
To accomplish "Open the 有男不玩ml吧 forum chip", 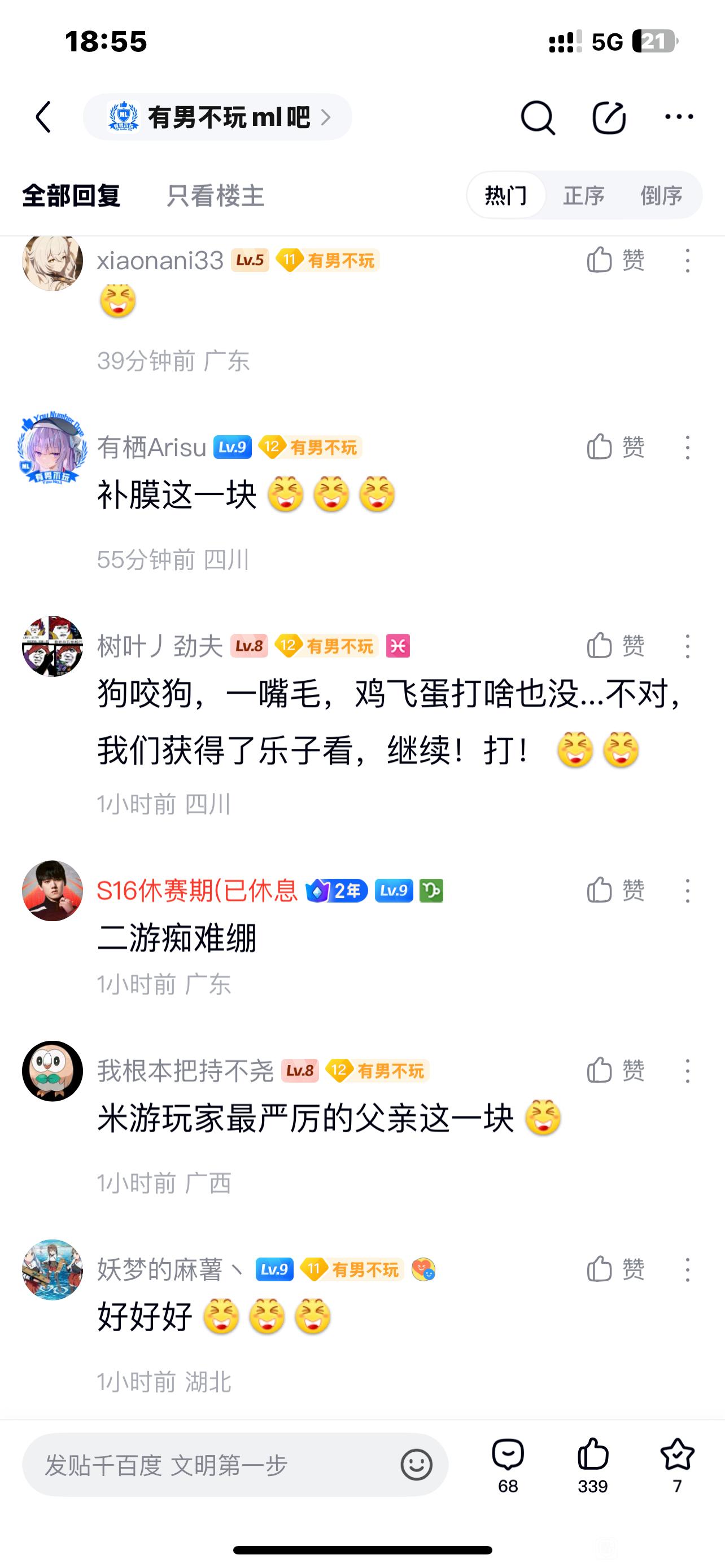I will point(217,117).
